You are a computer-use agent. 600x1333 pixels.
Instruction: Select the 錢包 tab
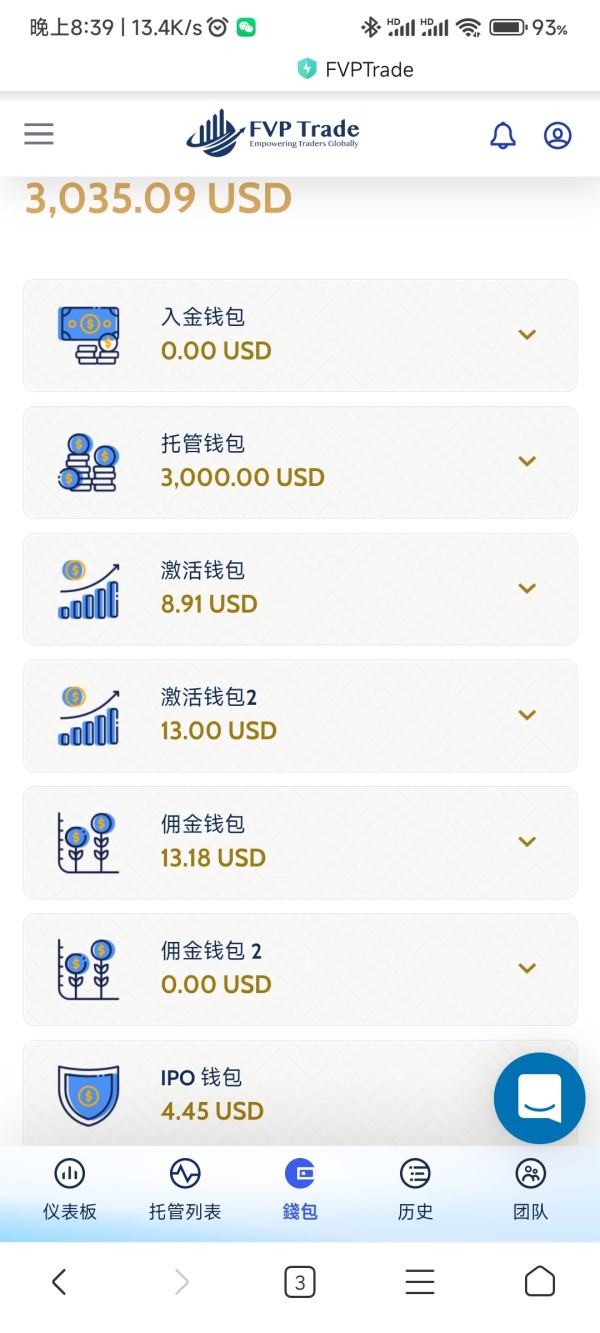[x=300, y=1190]
